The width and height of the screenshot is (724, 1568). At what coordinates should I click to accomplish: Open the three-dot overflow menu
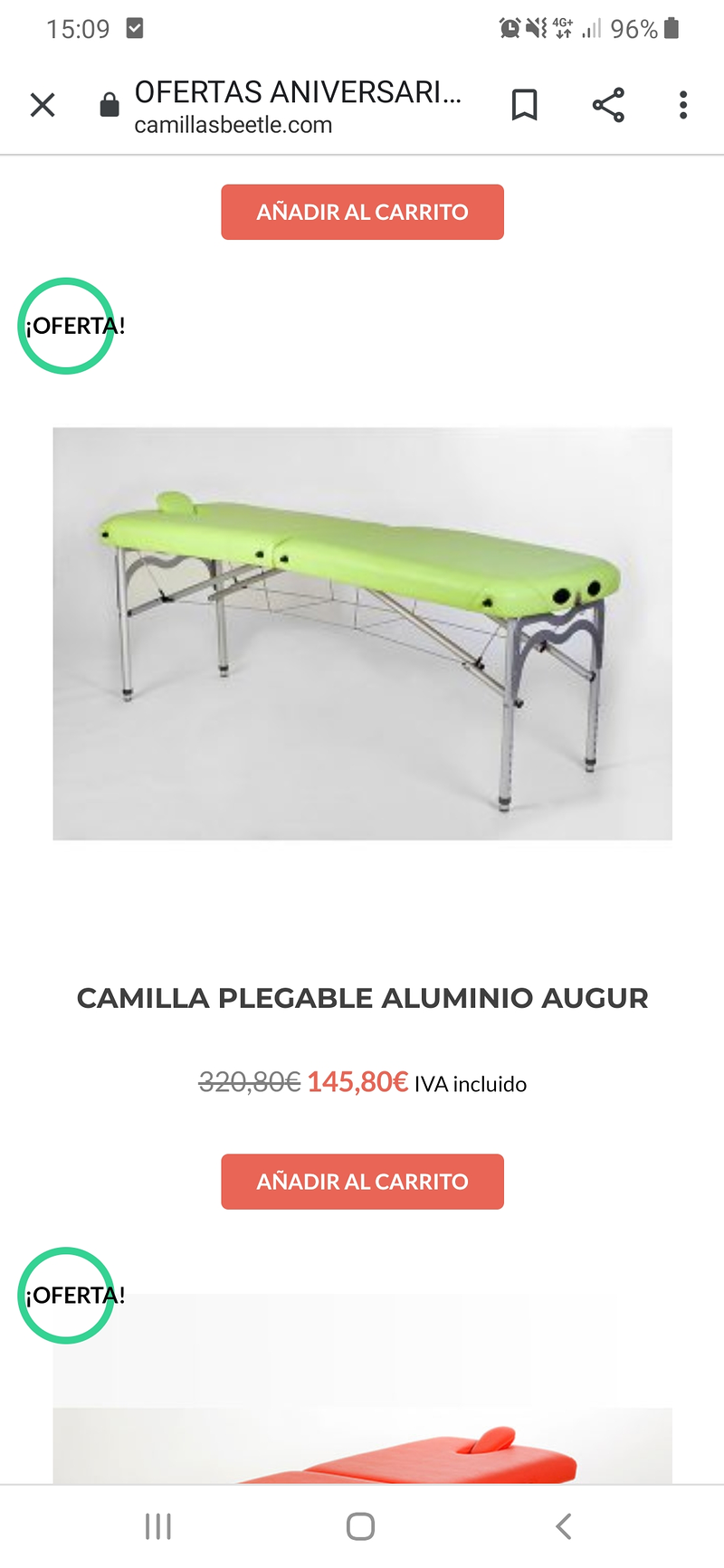[682, 105]
